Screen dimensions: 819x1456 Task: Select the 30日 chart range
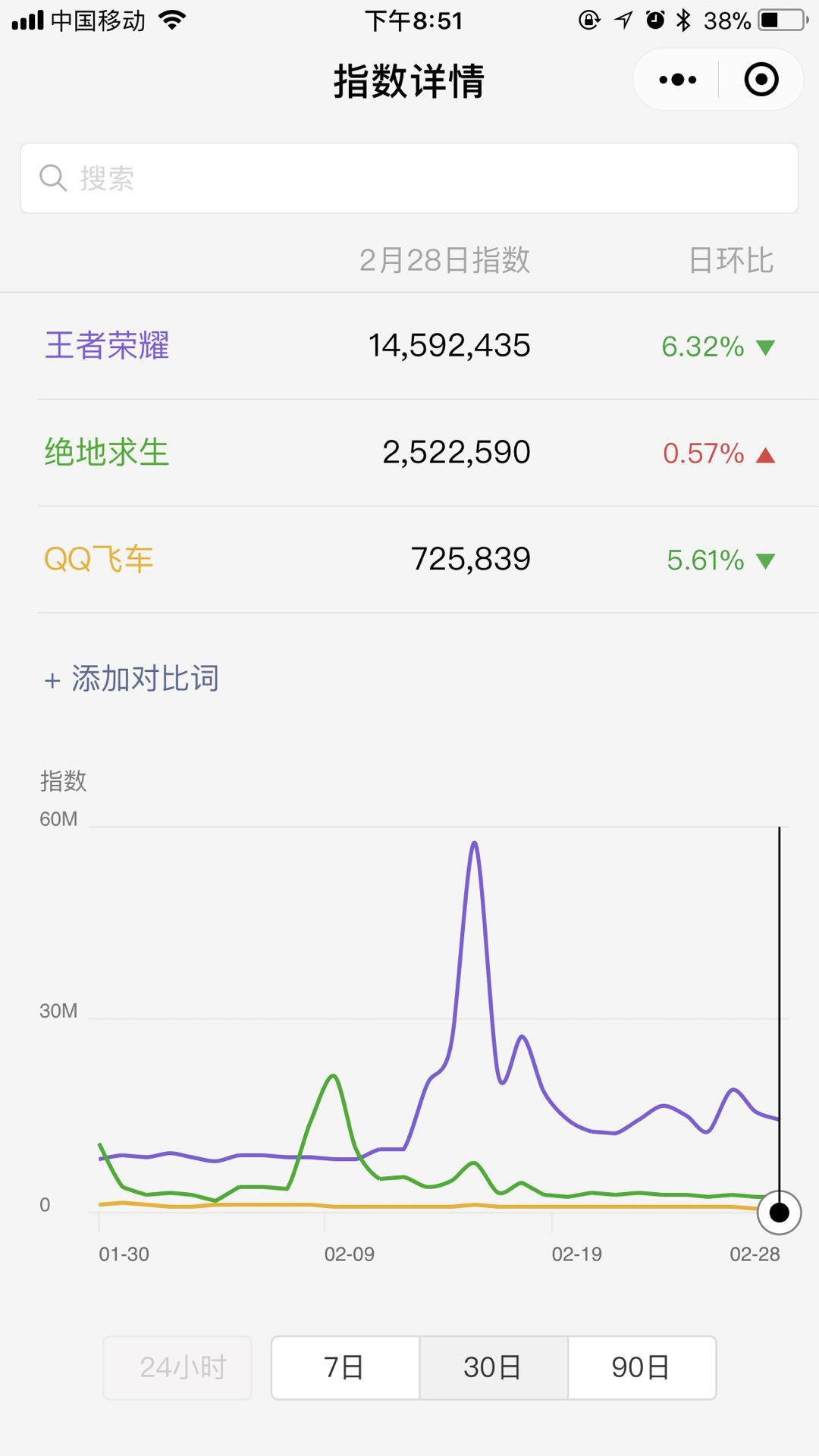tap(493, 1367)
